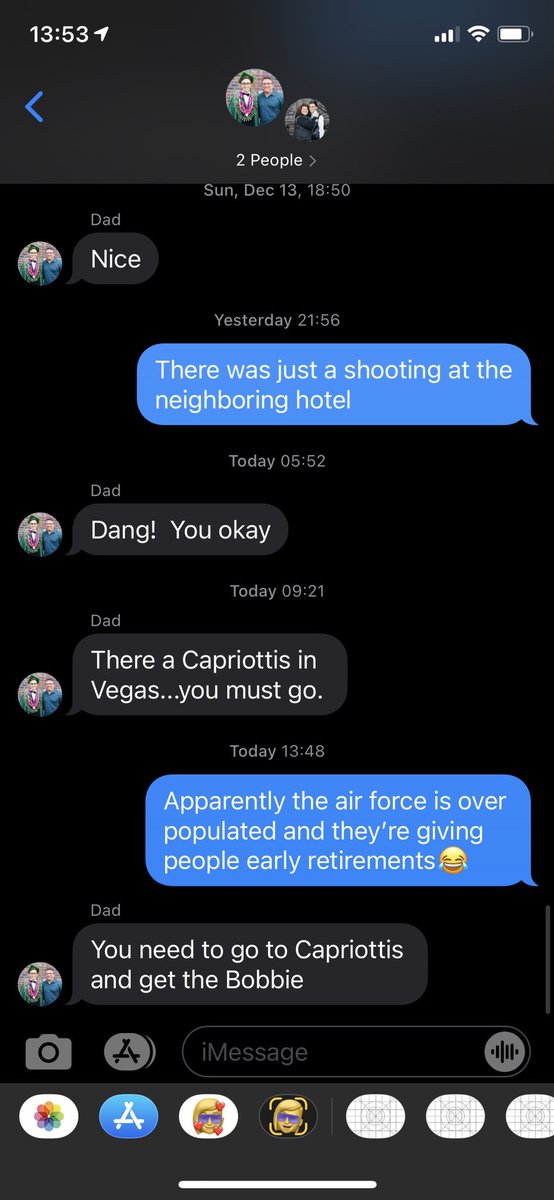Screen dimensions: 554x1200
Task: Record an audio message
Action: [x=505, y=1052]
